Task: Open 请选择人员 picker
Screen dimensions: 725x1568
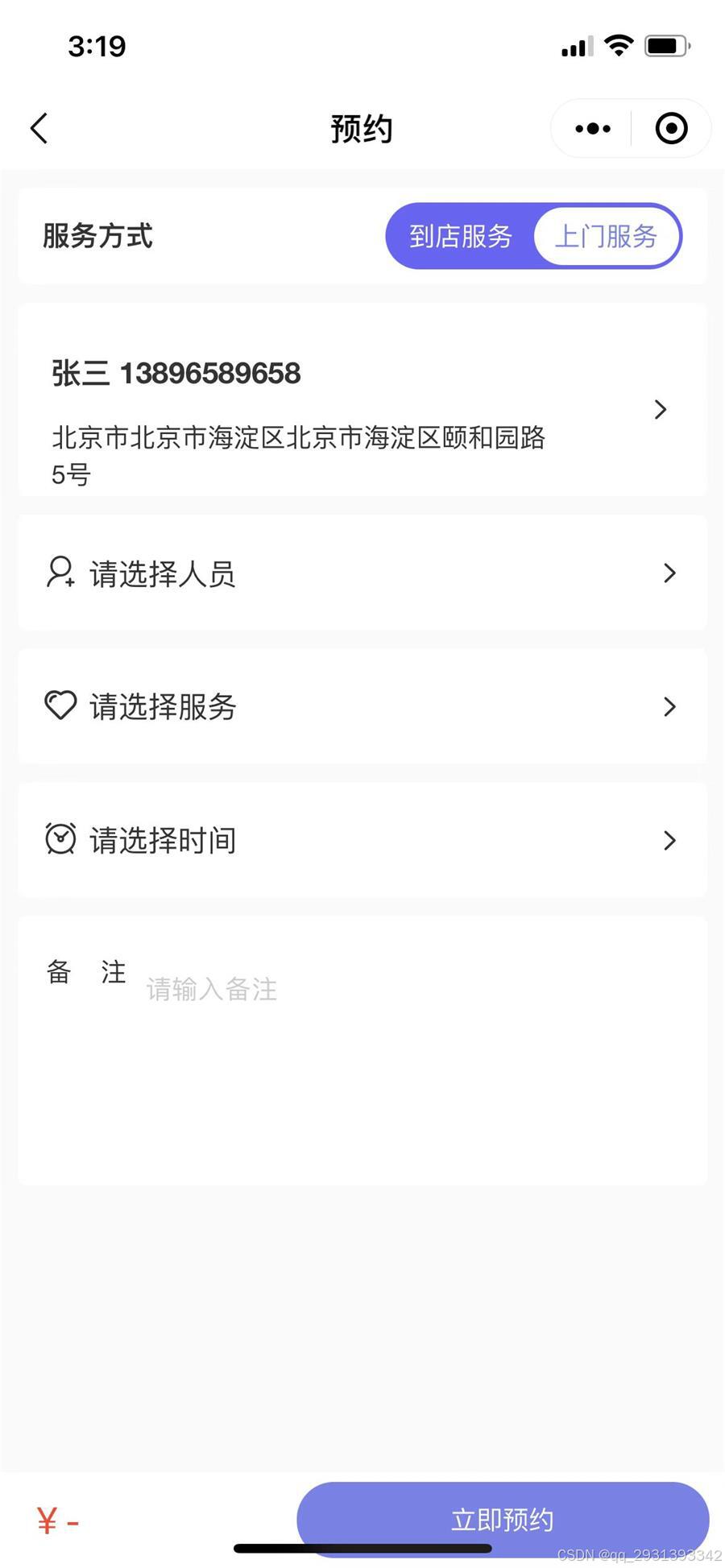Action: (362, 573)
